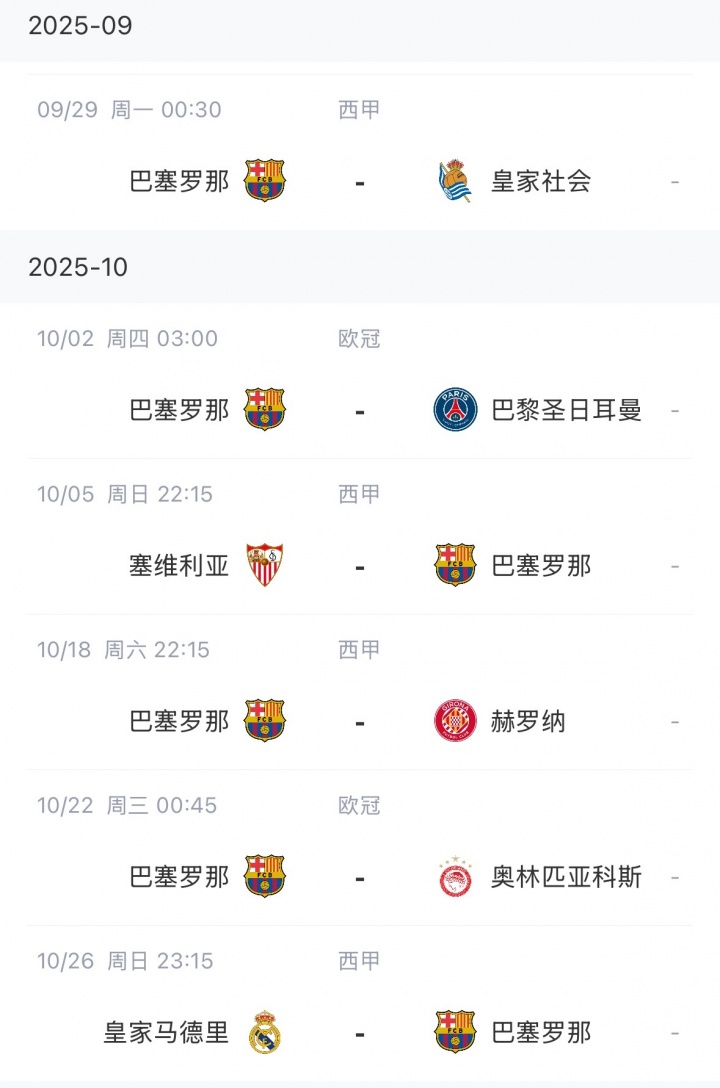Viewport: 720px width, 1088px height.
Task: Open the 西甲 league label for the 09/29 fixture
Action: click(358, 110)
